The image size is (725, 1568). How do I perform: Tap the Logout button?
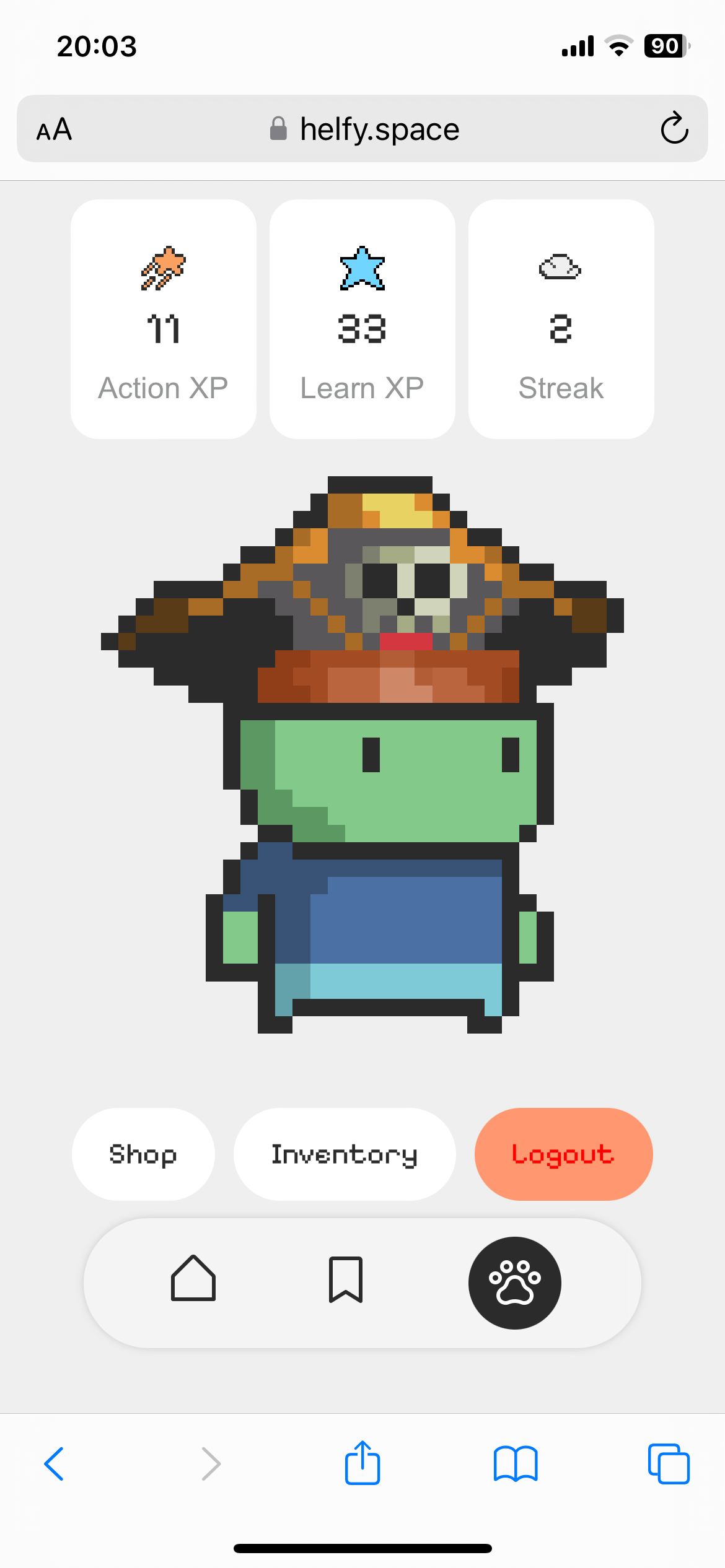click(x=563, y=1154)
